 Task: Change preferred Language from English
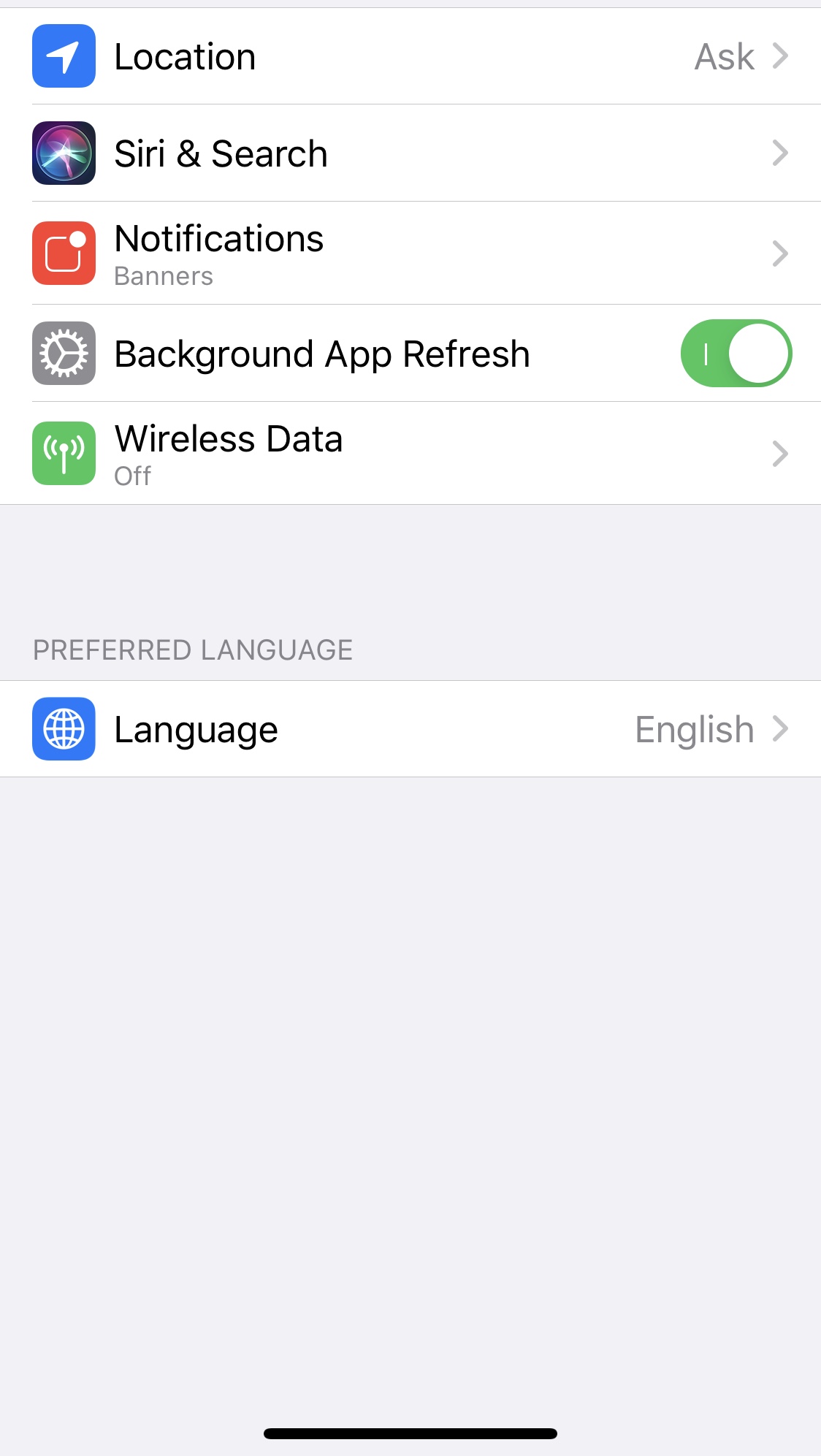410,729
